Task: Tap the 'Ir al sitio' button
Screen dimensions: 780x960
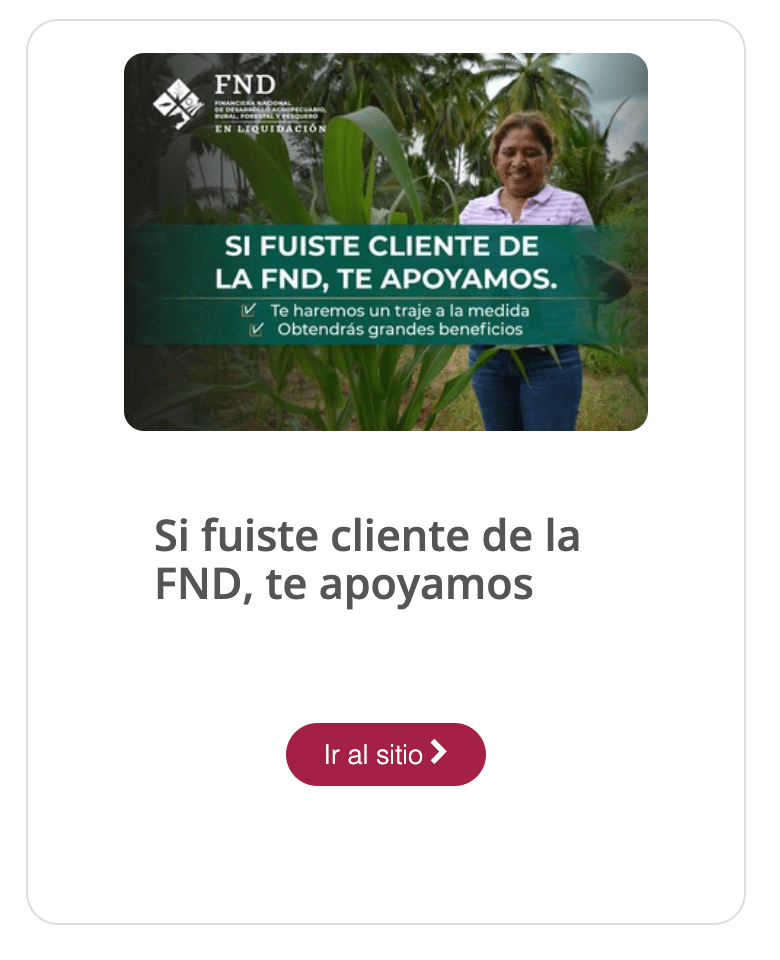Action: point(385,754)
